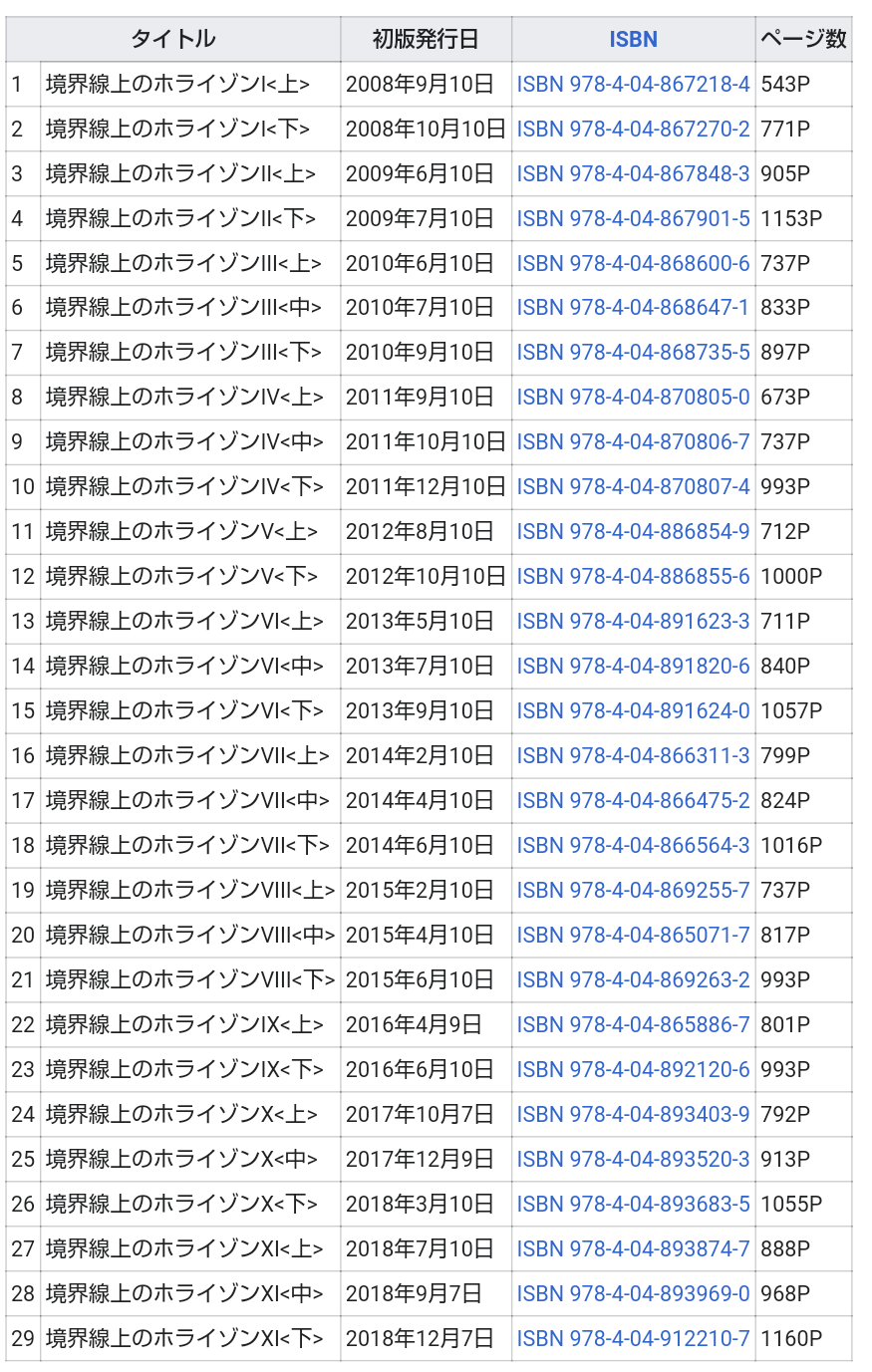Follow the ISBN 978-4-04-870807-4 link
Viewport: 872px width, 1372px height.
633,487
